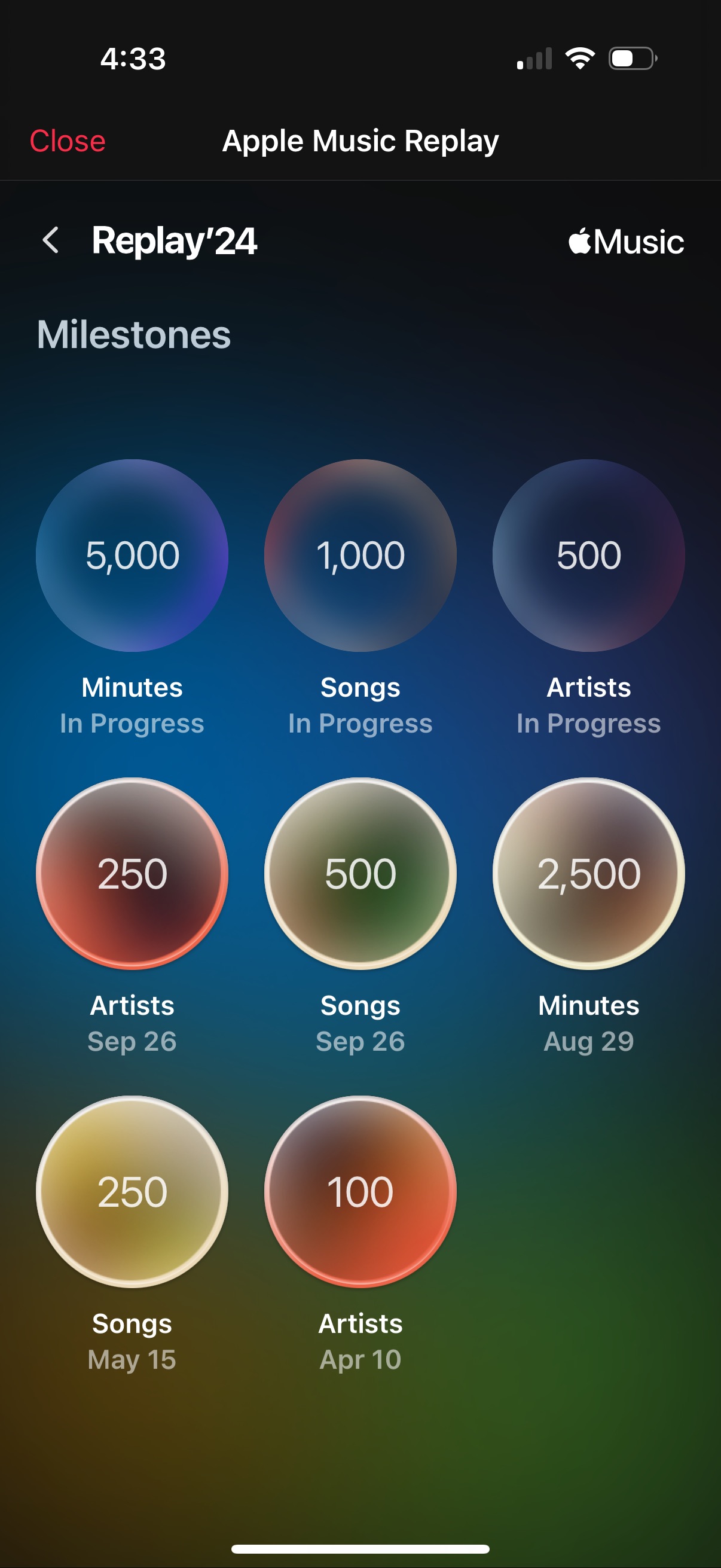Screen dimensions: 721x1568
Task: View the 2,500 Minutes badge from Aug 29
Action: [x=588, y=875]
